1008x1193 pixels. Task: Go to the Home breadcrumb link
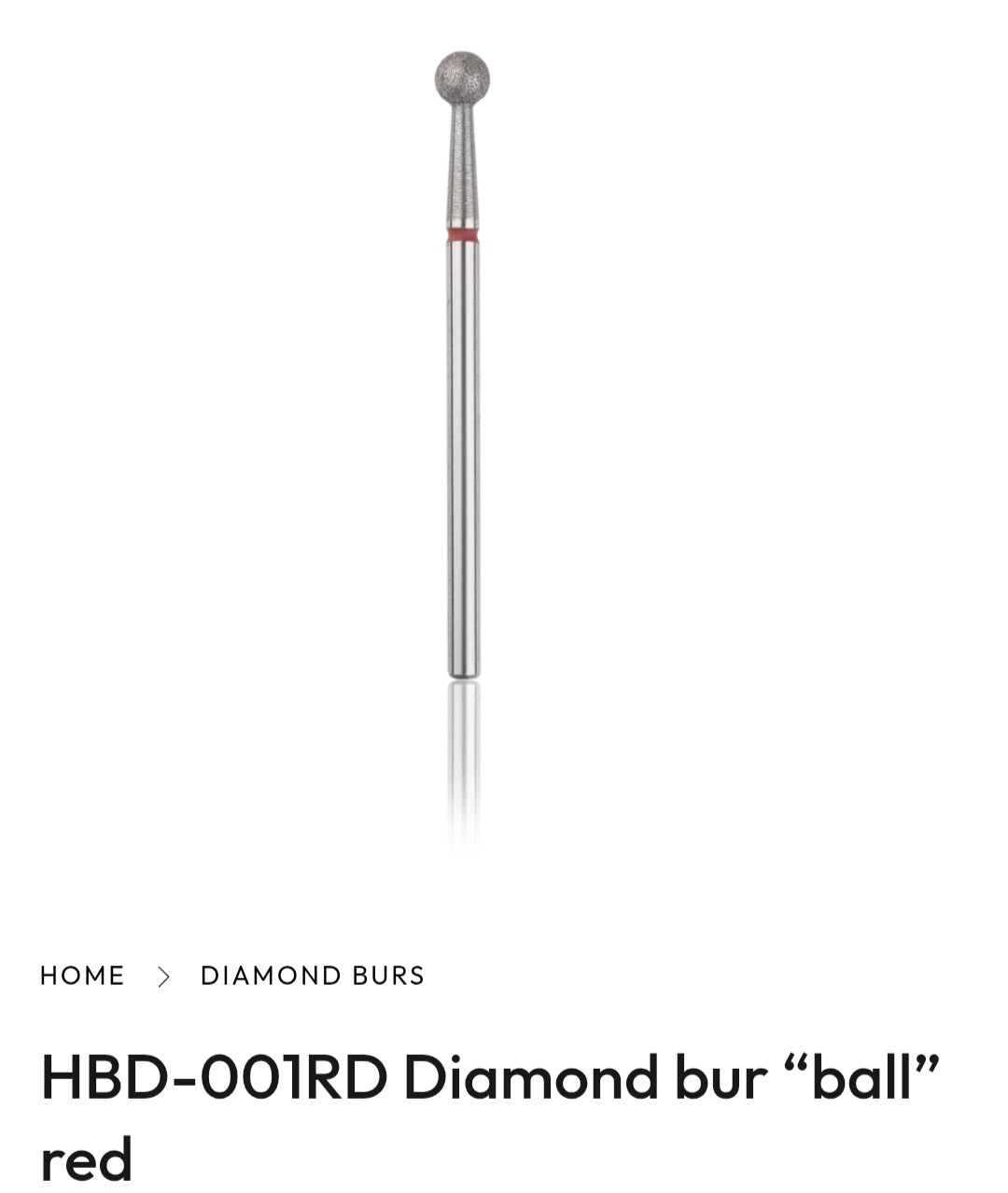pos(82,975)
